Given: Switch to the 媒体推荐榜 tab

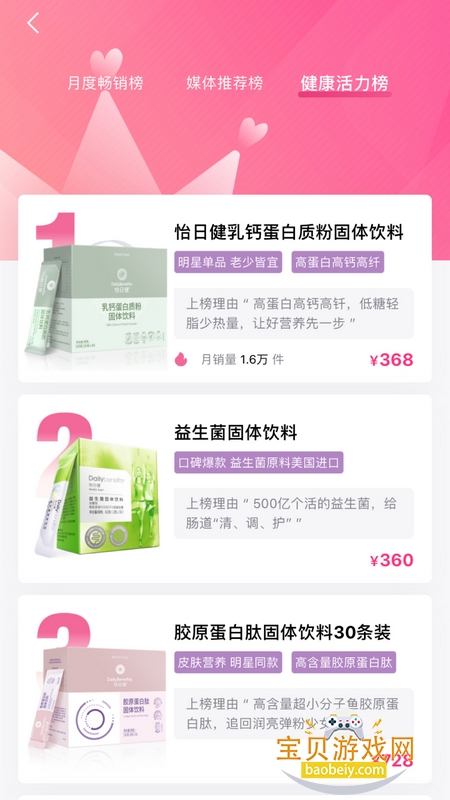Looking at the screenshot, I should coord(225,83).
